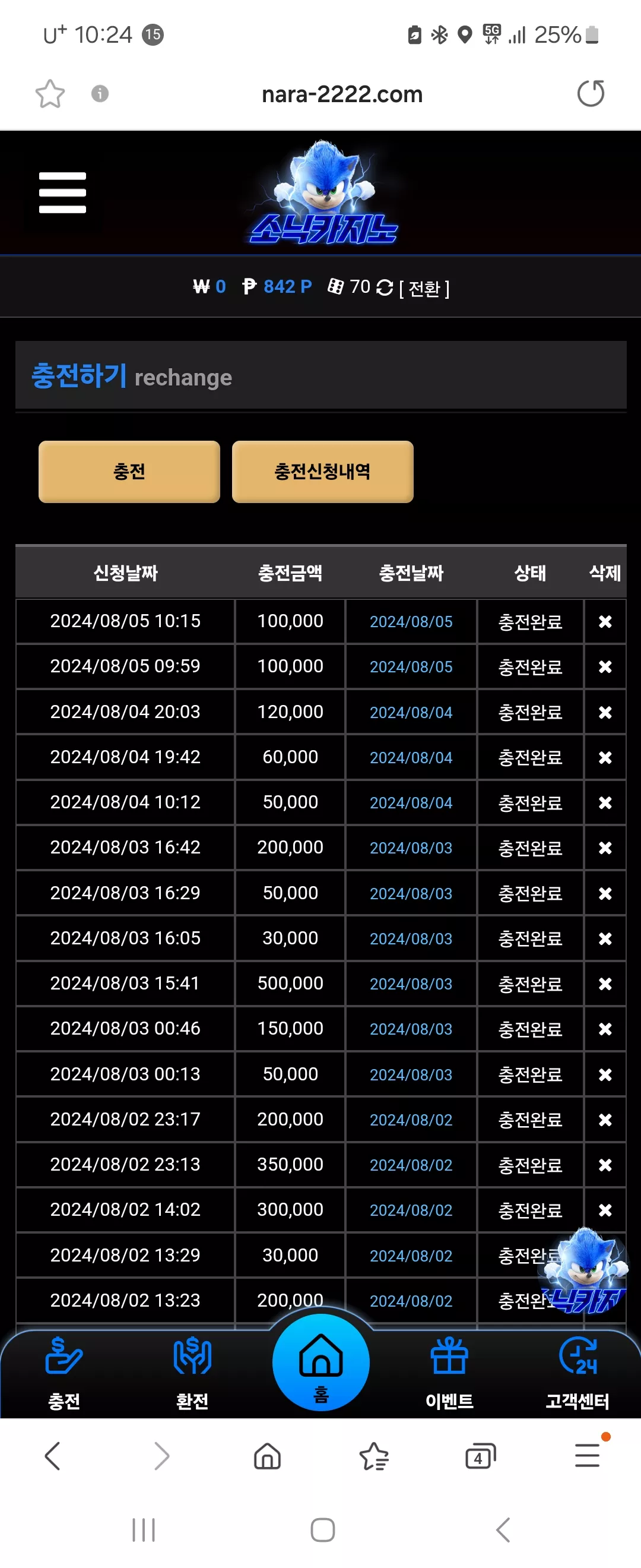Delete the 2024/08/04 20:03 recharge record
The width and height of the screenshot is (641, 1568).
[x=605, y=712]
